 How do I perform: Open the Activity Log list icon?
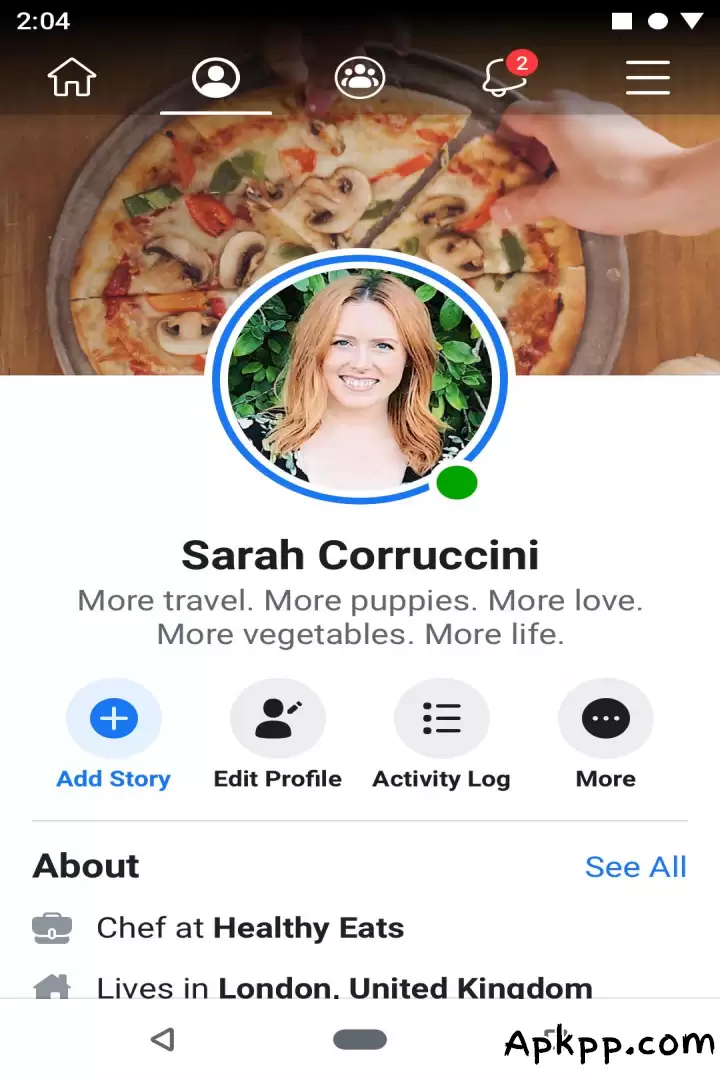[441, 718]
